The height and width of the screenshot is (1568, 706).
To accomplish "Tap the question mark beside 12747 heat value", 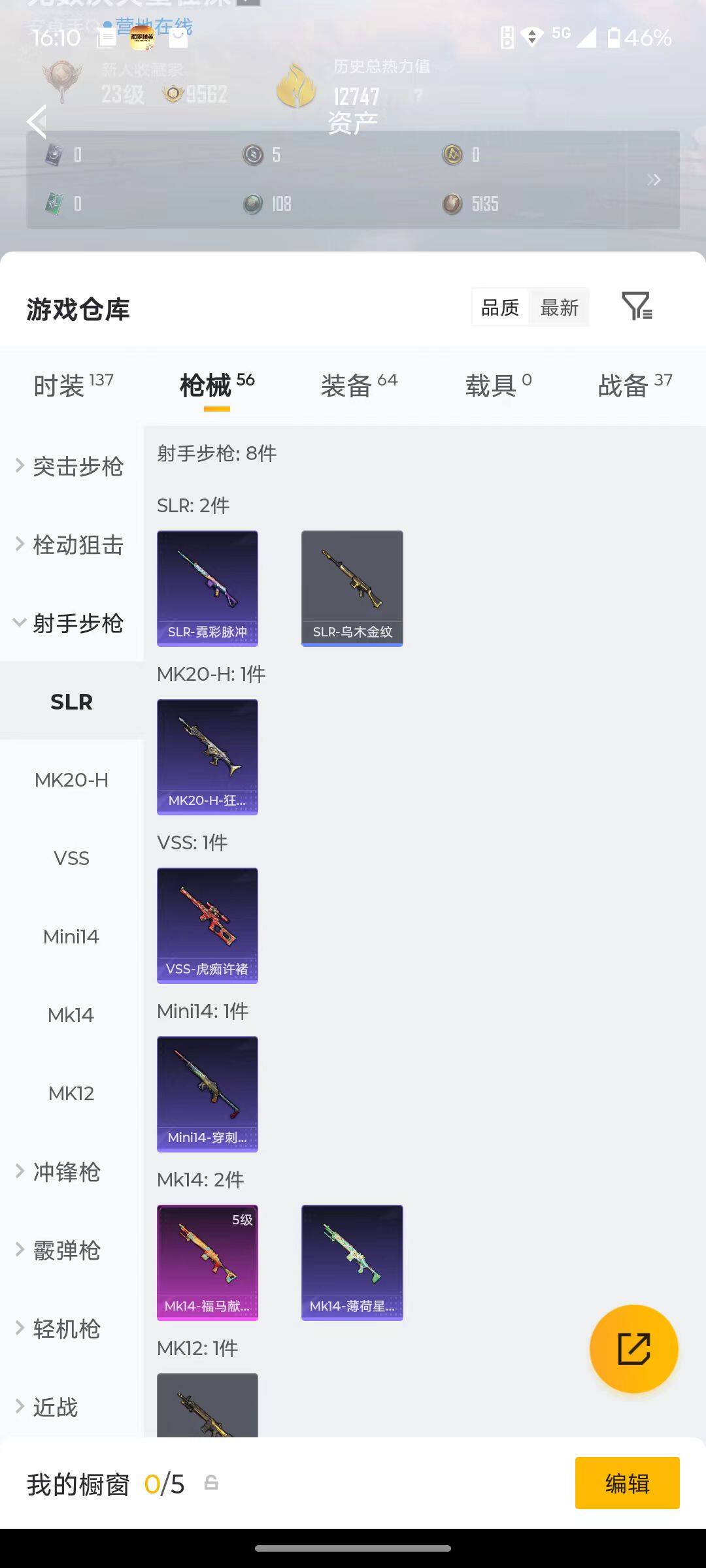I will (x=416, y=97).
